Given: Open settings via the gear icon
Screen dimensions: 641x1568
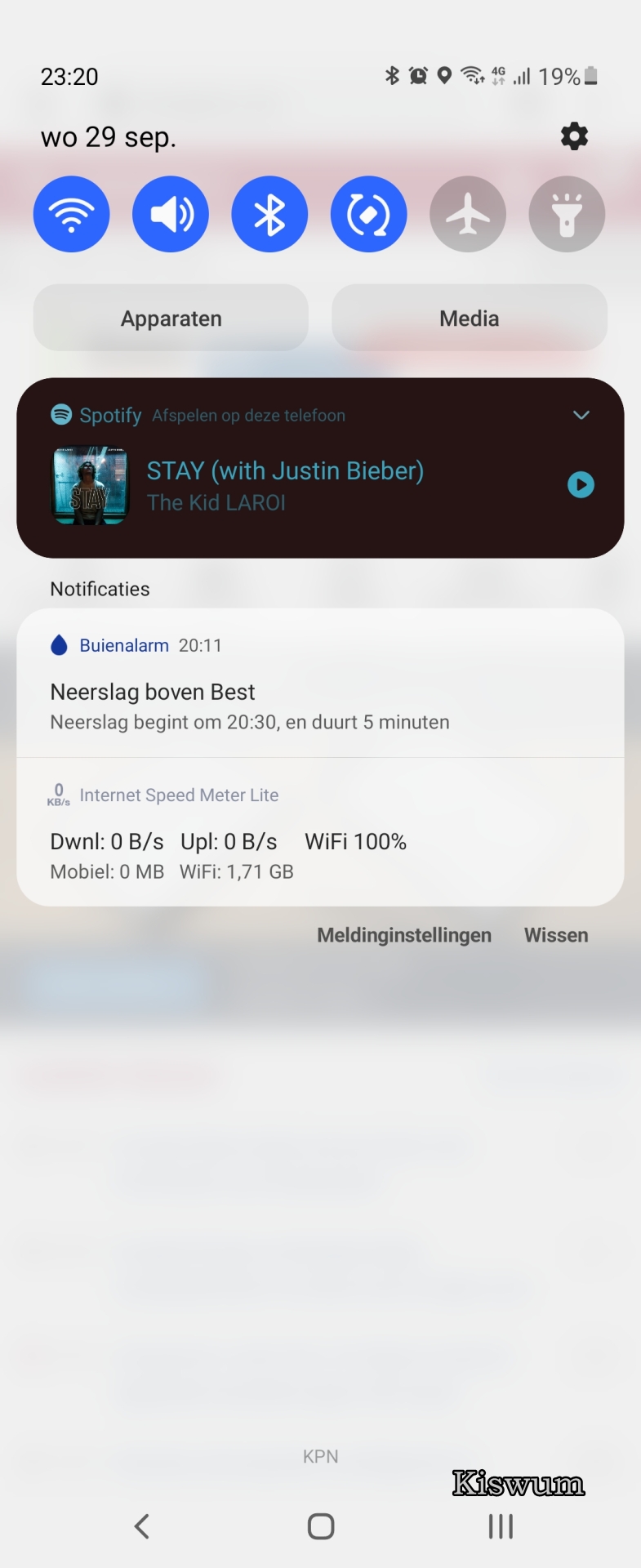Looking at the screenshot, I should point(574,136).
